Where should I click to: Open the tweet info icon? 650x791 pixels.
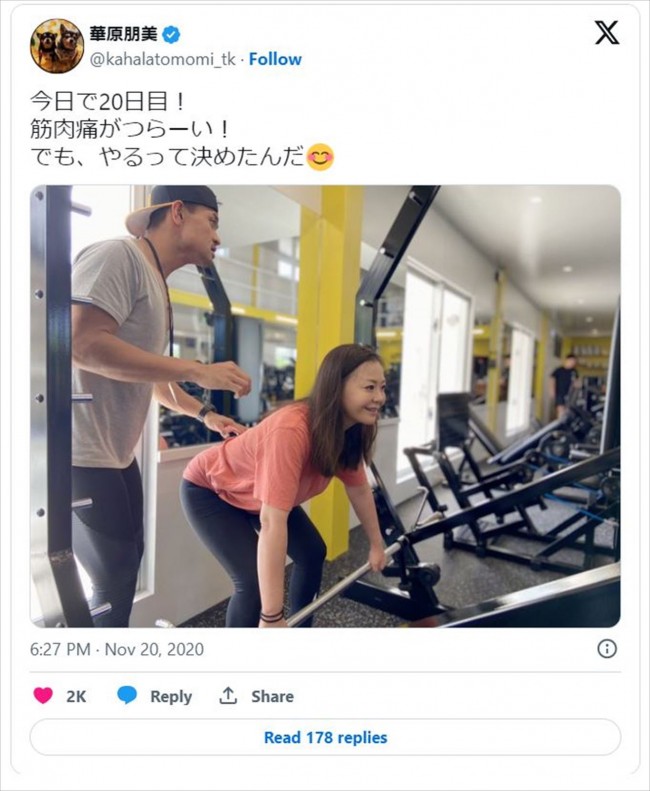(606, 649)
